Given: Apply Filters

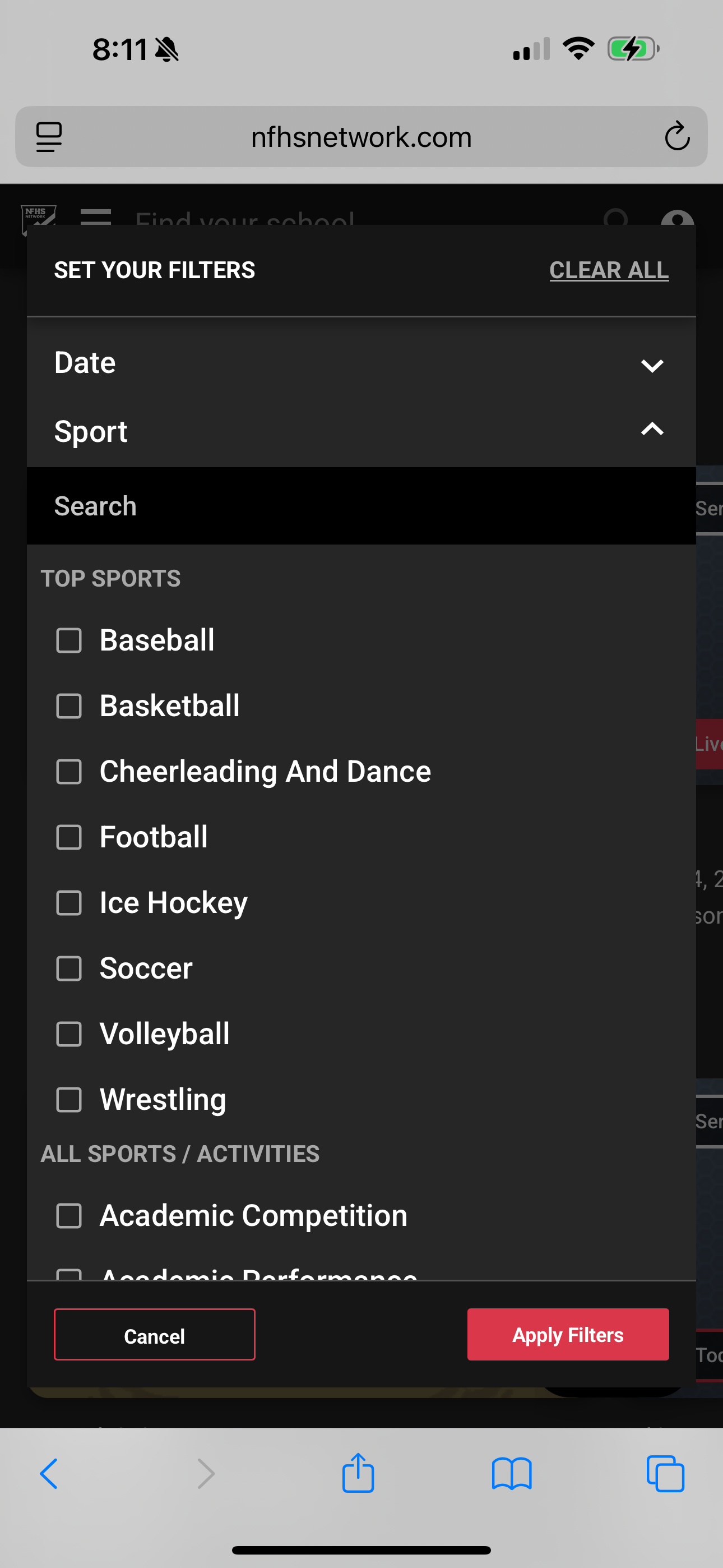Looking at the screenshot, I should (568, 1335).
